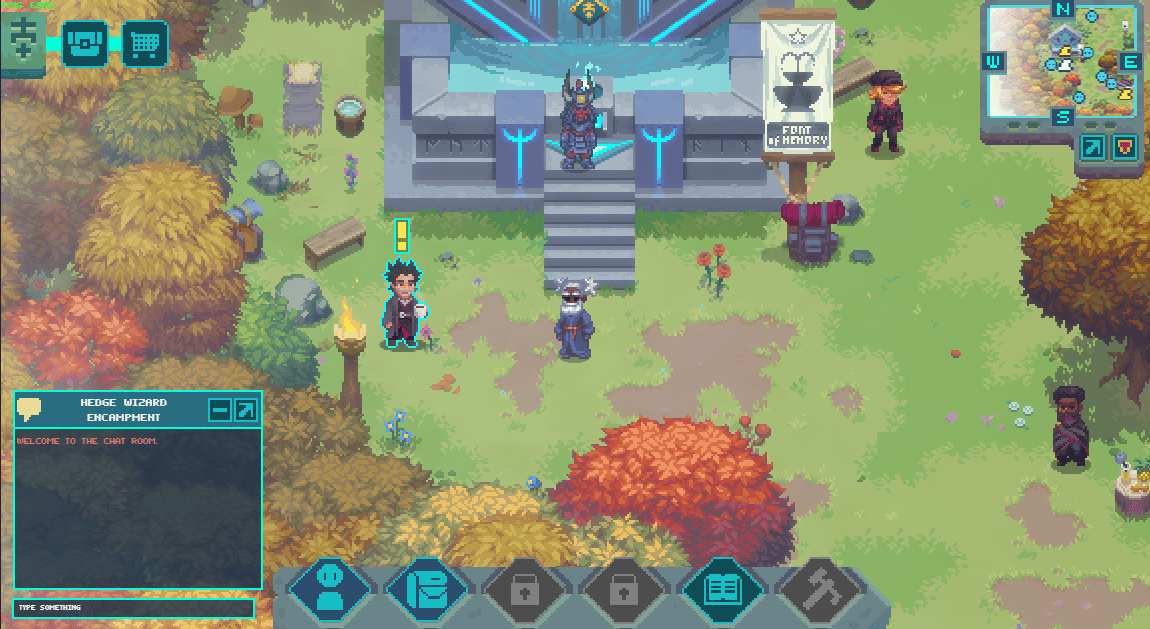Tap the chat bubble icon in chat header
Image resolution: width=1150 pixels, height=629 pixels.
pos(29,409)
